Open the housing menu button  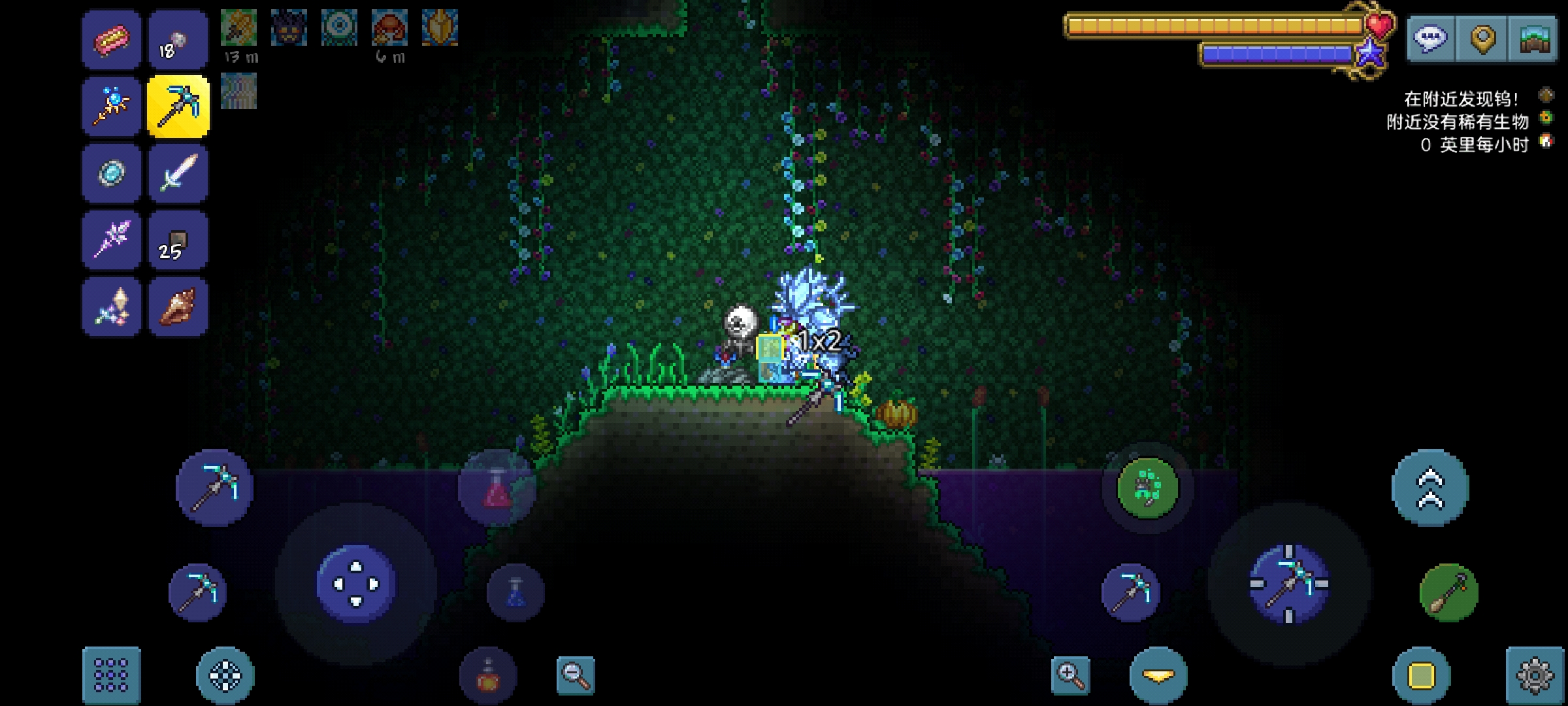(1533, 39)
